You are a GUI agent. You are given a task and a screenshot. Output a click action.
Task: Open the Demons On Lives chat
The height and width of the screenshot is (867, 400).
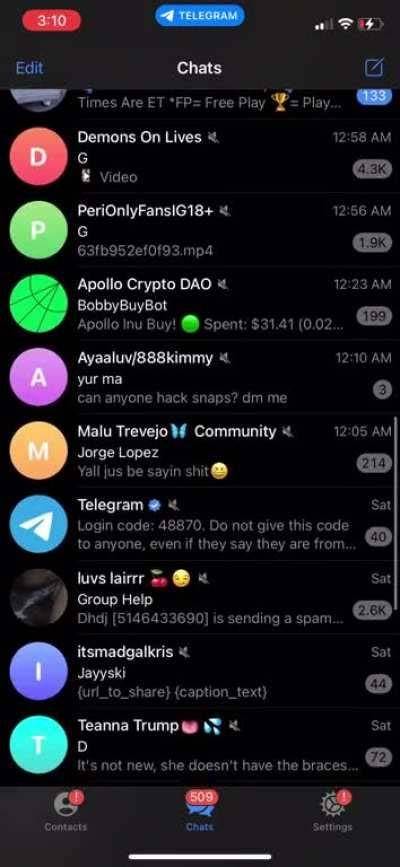coord(200,156)
